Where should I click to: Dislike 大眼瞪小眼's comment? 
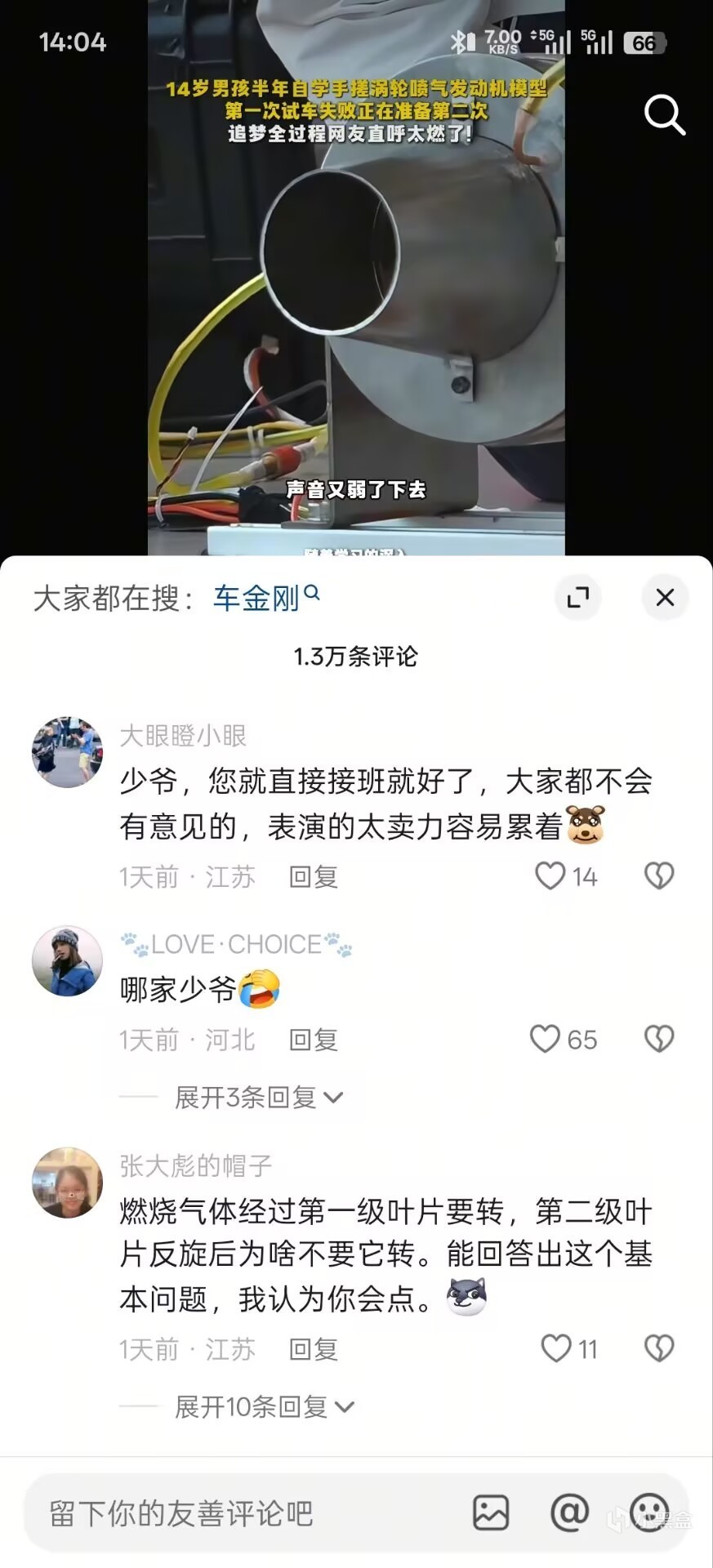coord(659,875)
